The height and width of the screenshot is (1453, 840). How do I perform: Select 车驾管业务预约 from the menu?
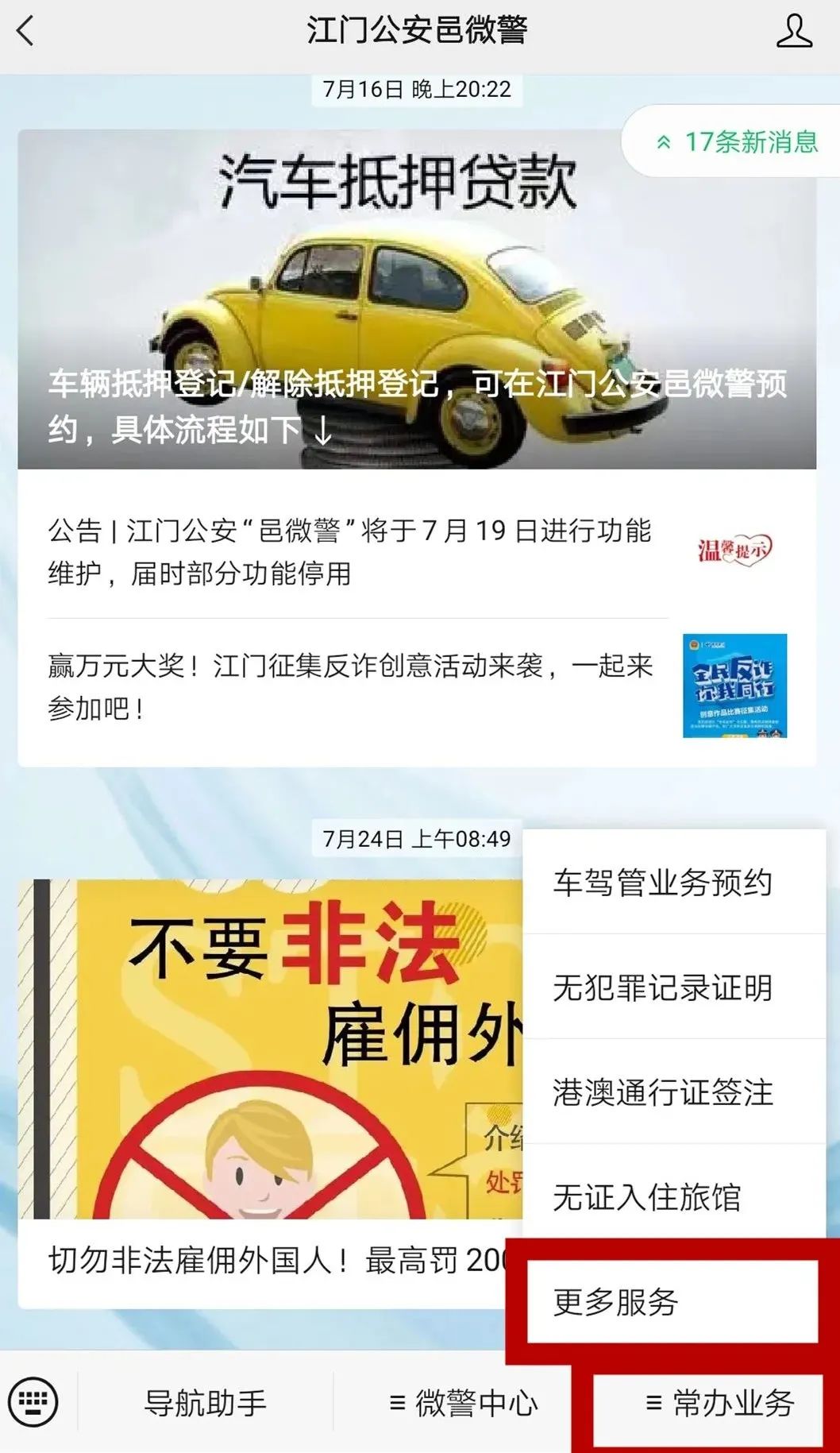pos(664,882)
